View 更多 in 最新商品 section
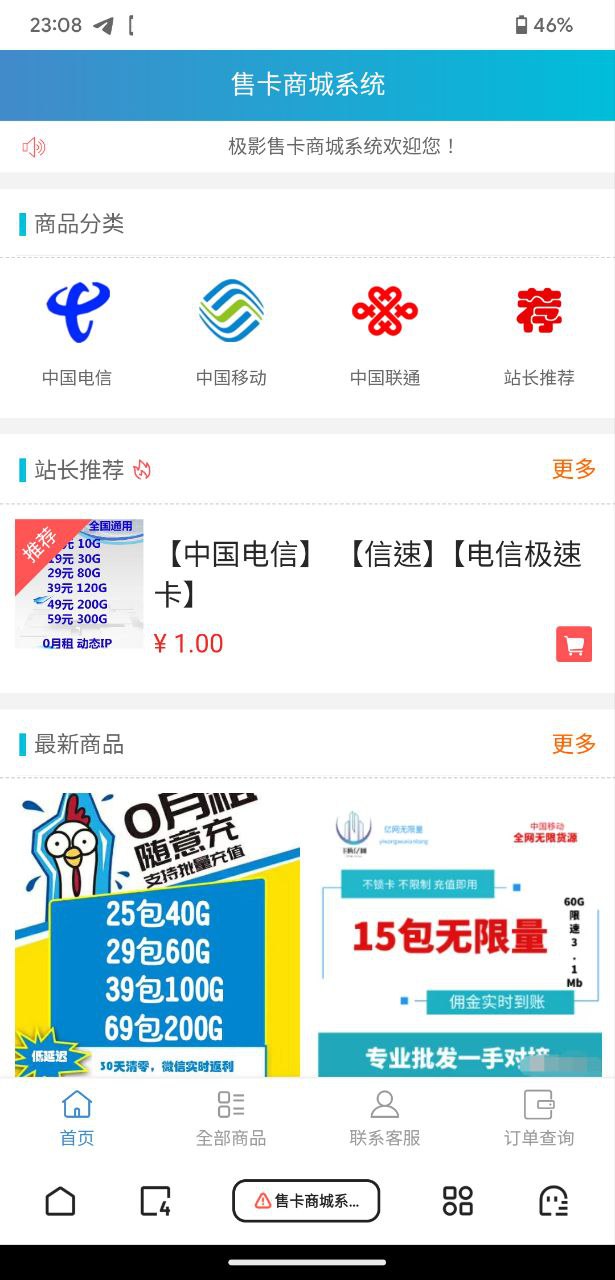 pos(574,744)
